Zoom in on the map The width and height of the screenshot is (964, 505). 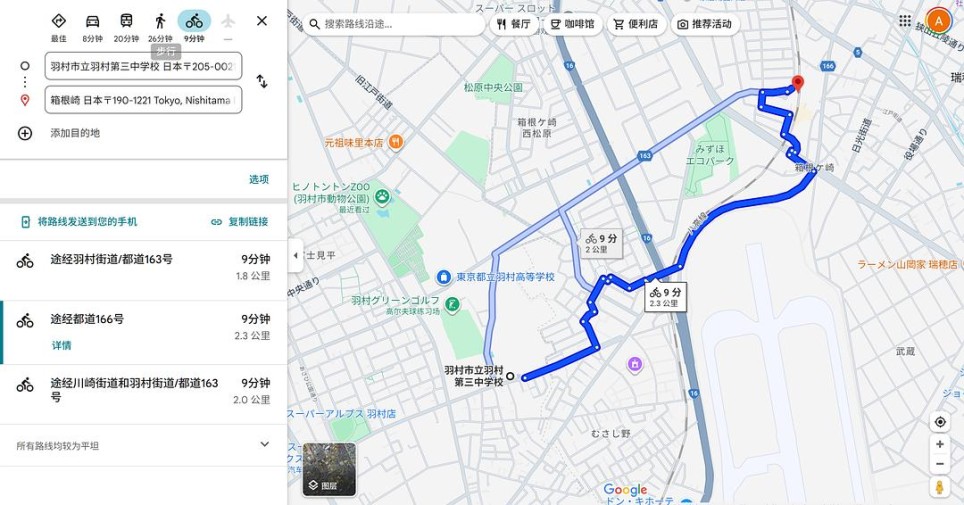tap(939, 444)
